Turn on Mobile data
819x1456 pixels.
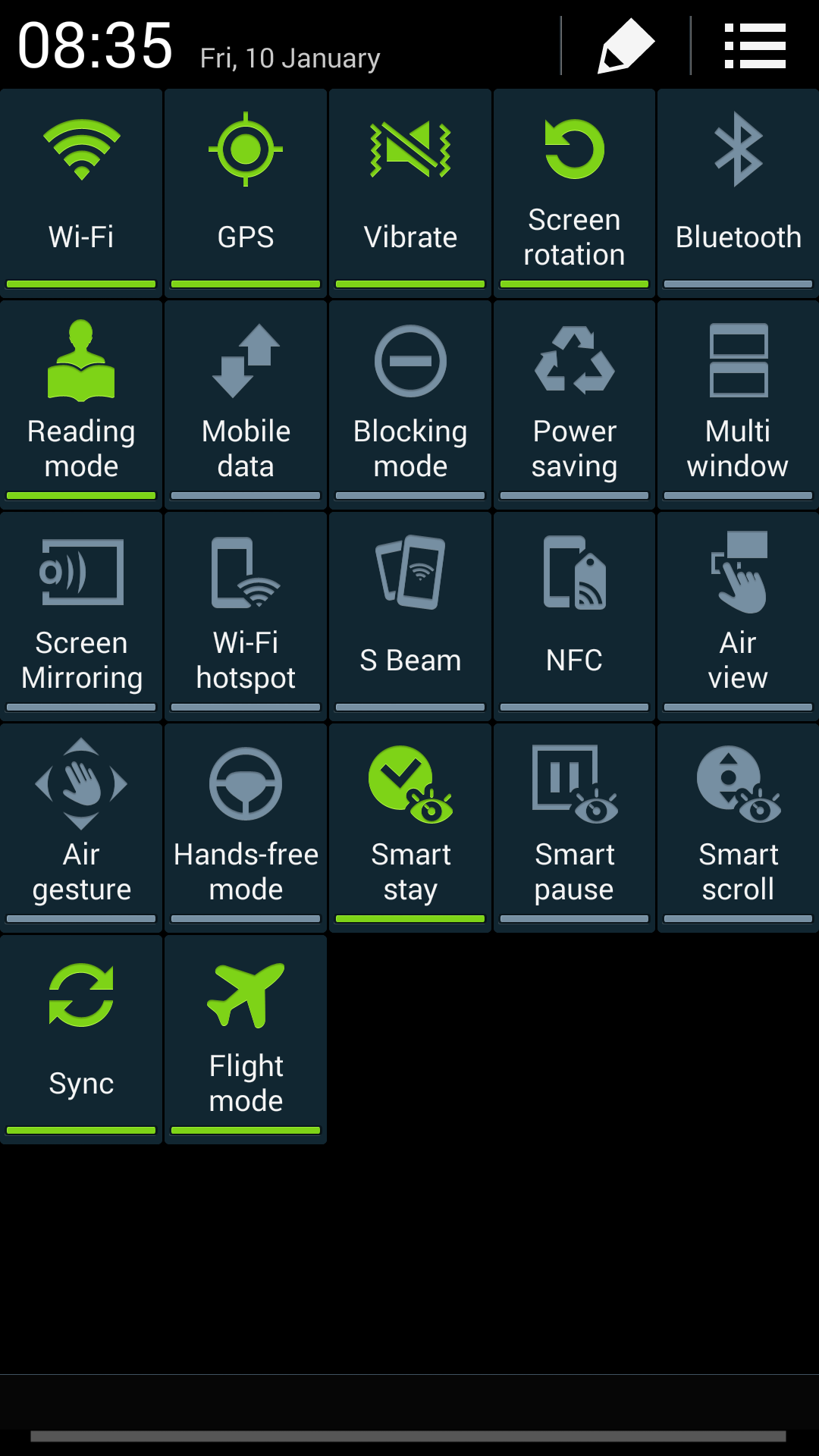tap(246, 403)
